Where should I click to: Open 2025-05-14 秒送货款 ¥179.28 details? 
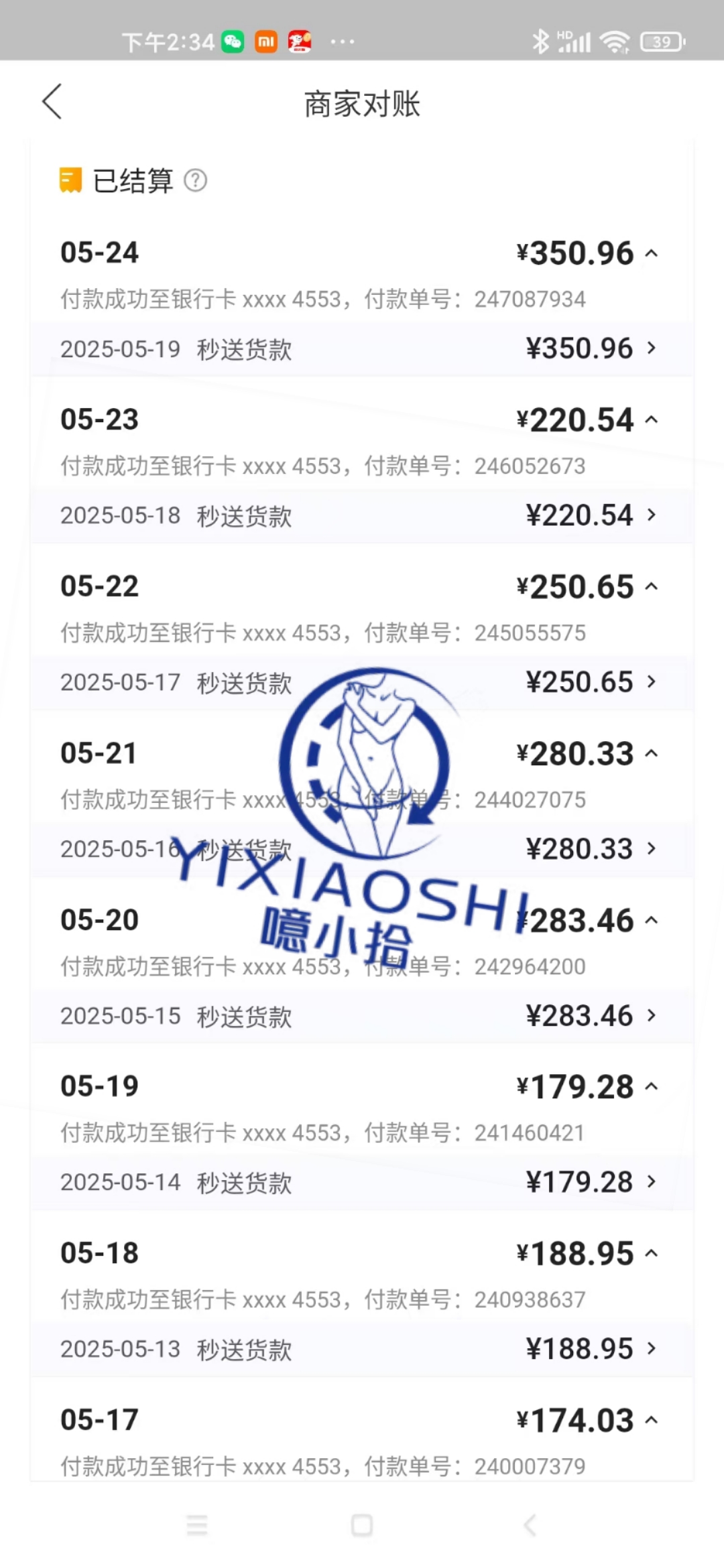[650, 1182]
